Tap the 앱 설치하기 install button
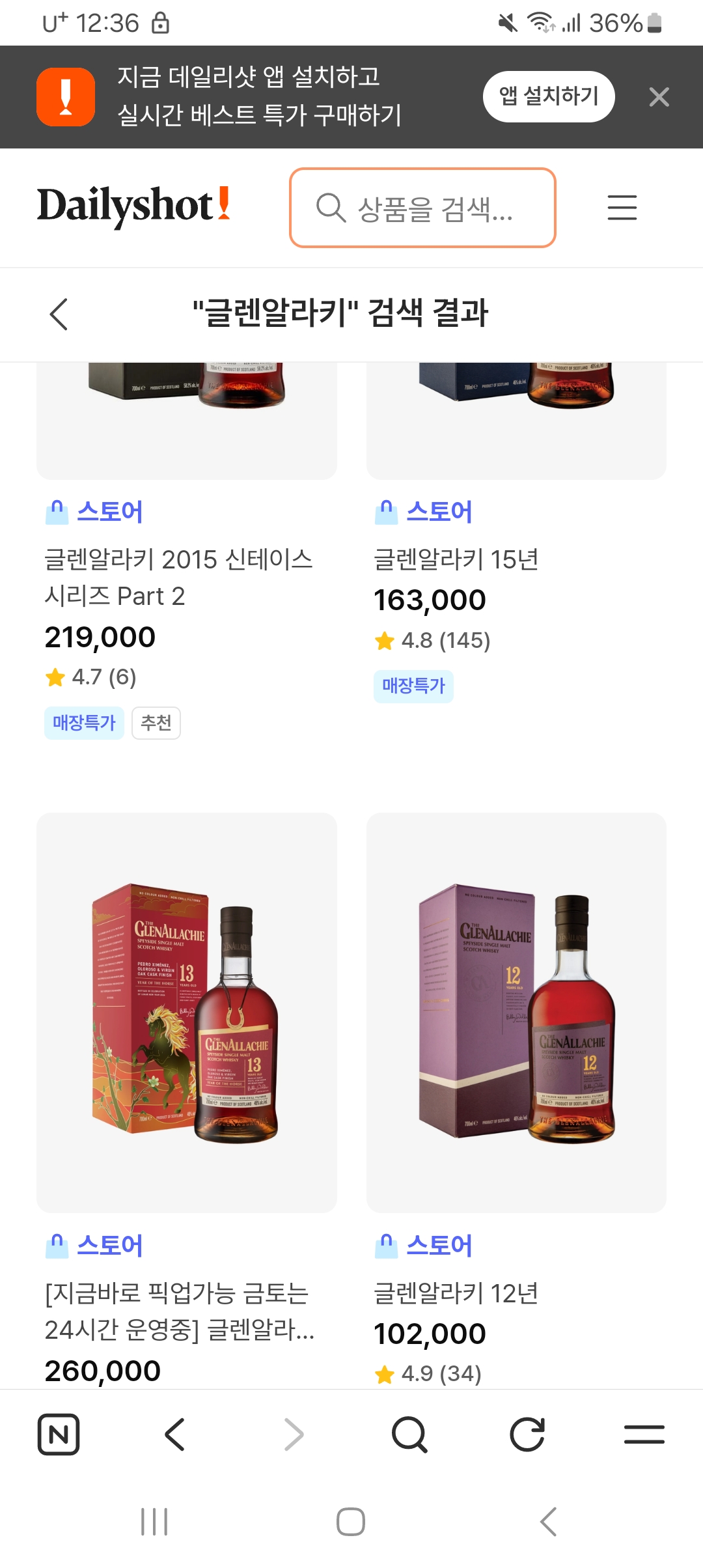This screenshot has height=1568, width=703. (x=549, y=96)
